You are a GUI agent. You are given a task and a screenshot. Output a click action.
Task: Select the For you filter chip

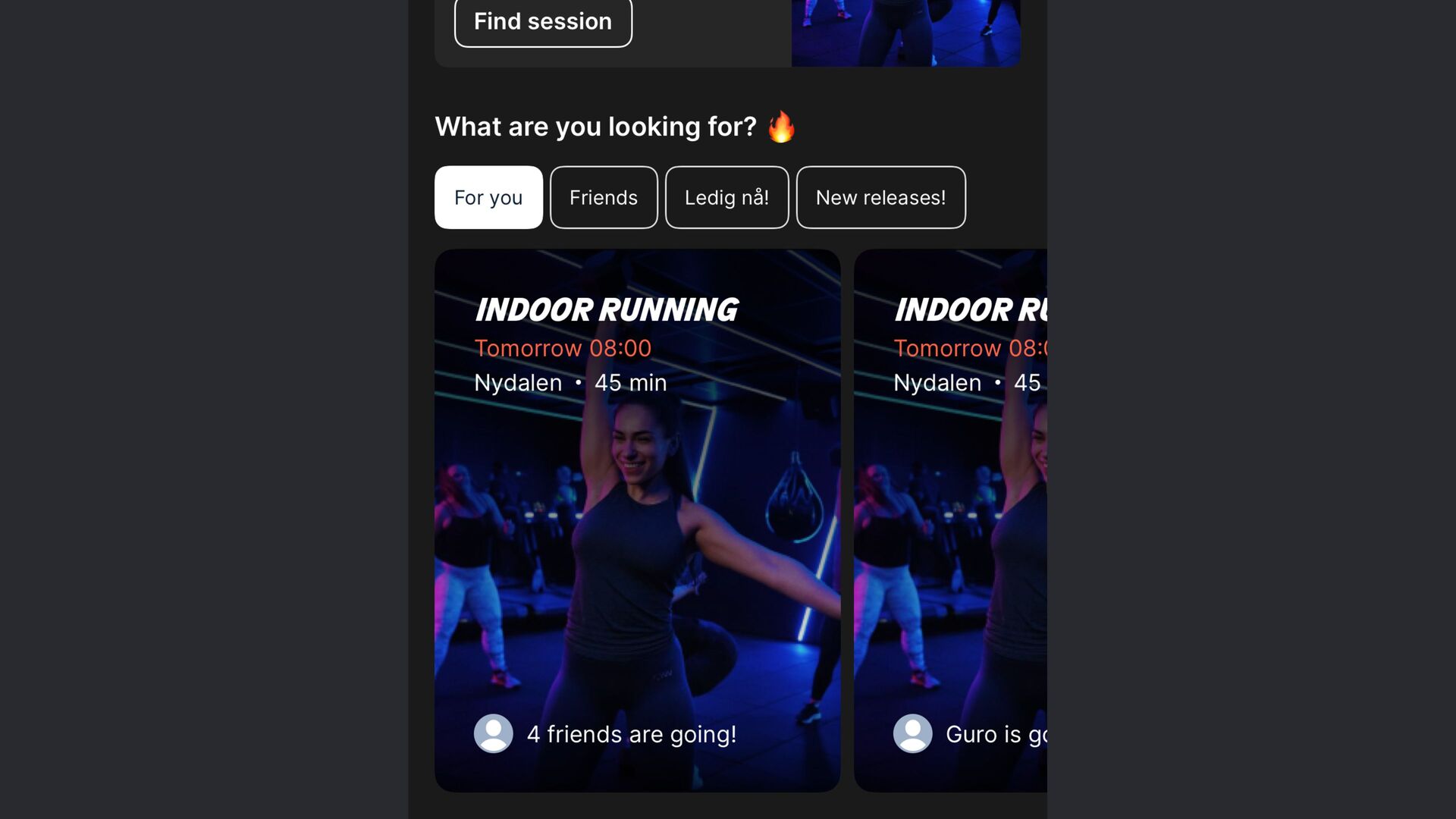pyautogui.click(x=488, y=197)
